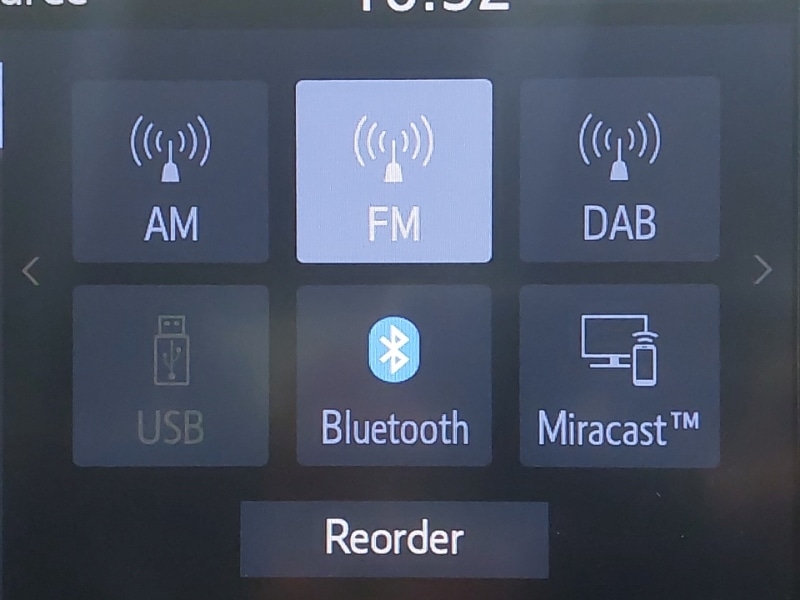
Task: Switch to FM radio source
Action: tap(394, 172)
